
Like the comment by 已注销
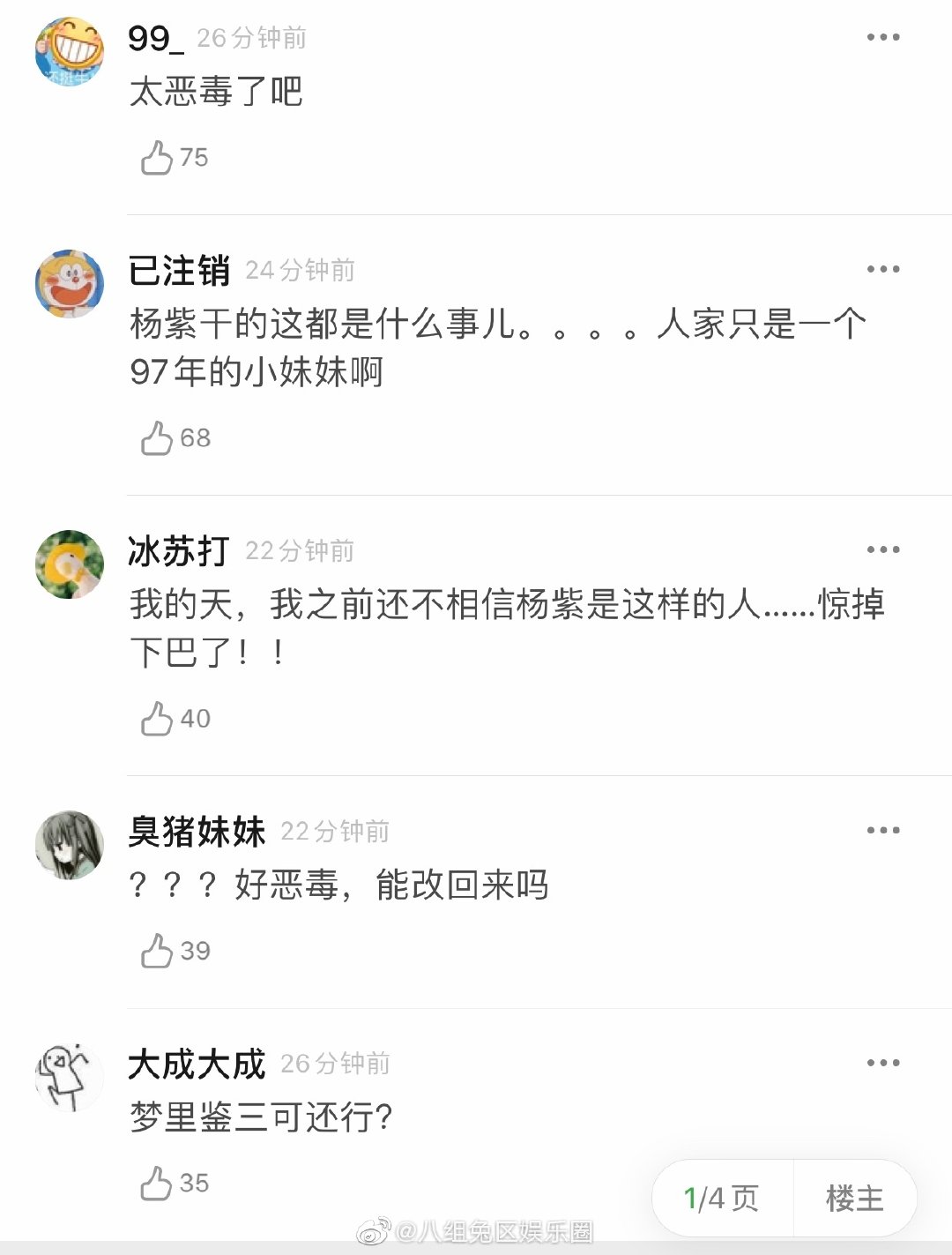coord(158,438)
